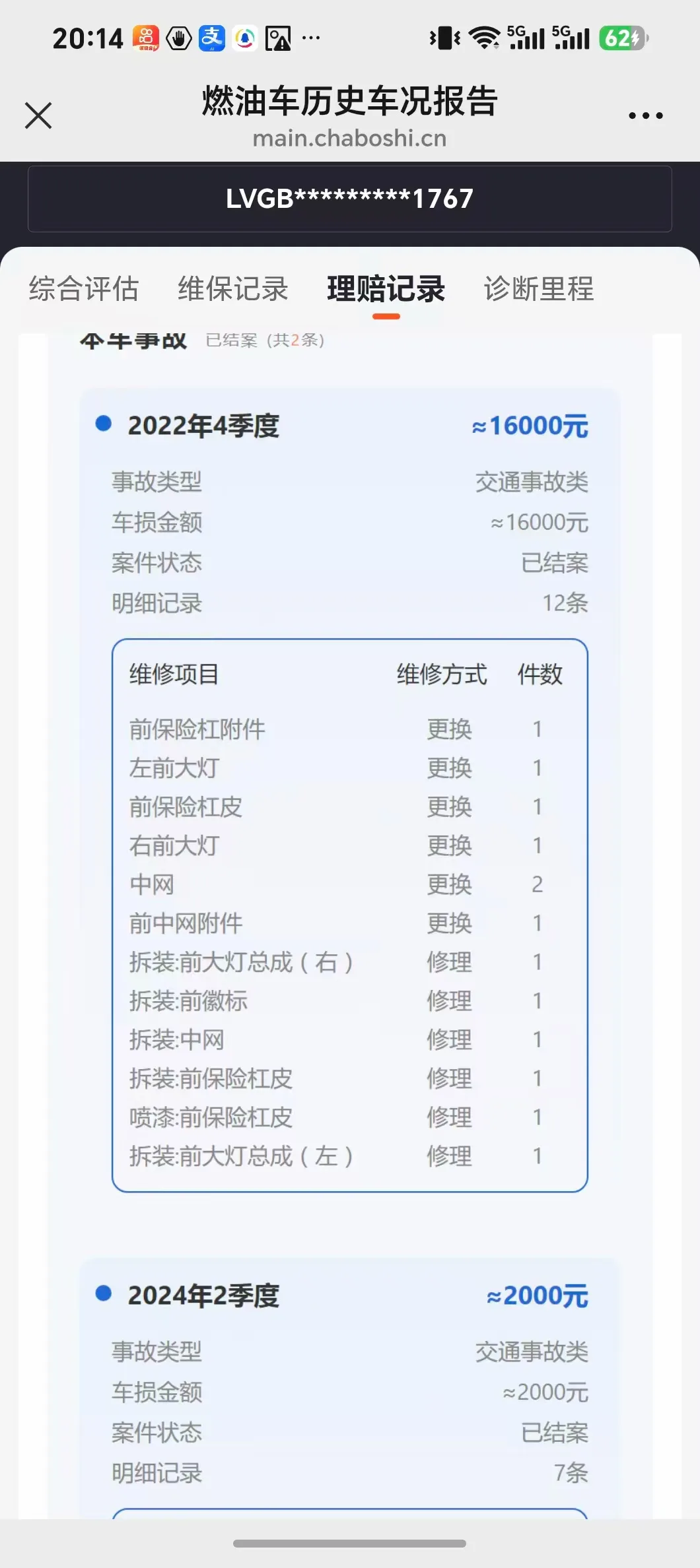This screenshot has height=1568, width=700.
Task: Switch to the 综合评估 tab
Action: (x=84, y=289)
